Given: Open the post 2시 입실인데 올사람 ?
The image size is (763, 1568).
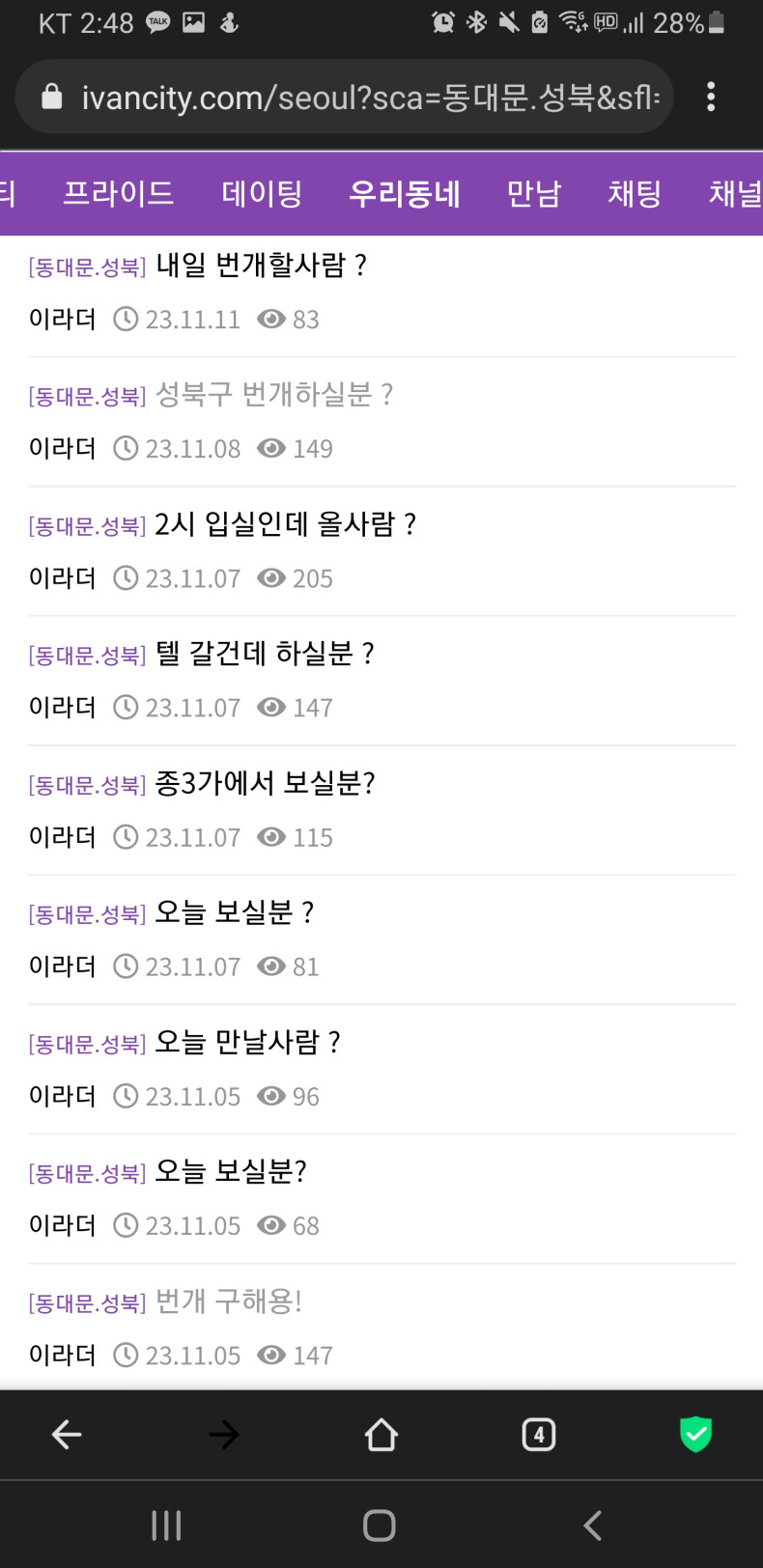Looking at the screenshot, I should (x=285, y=524).
